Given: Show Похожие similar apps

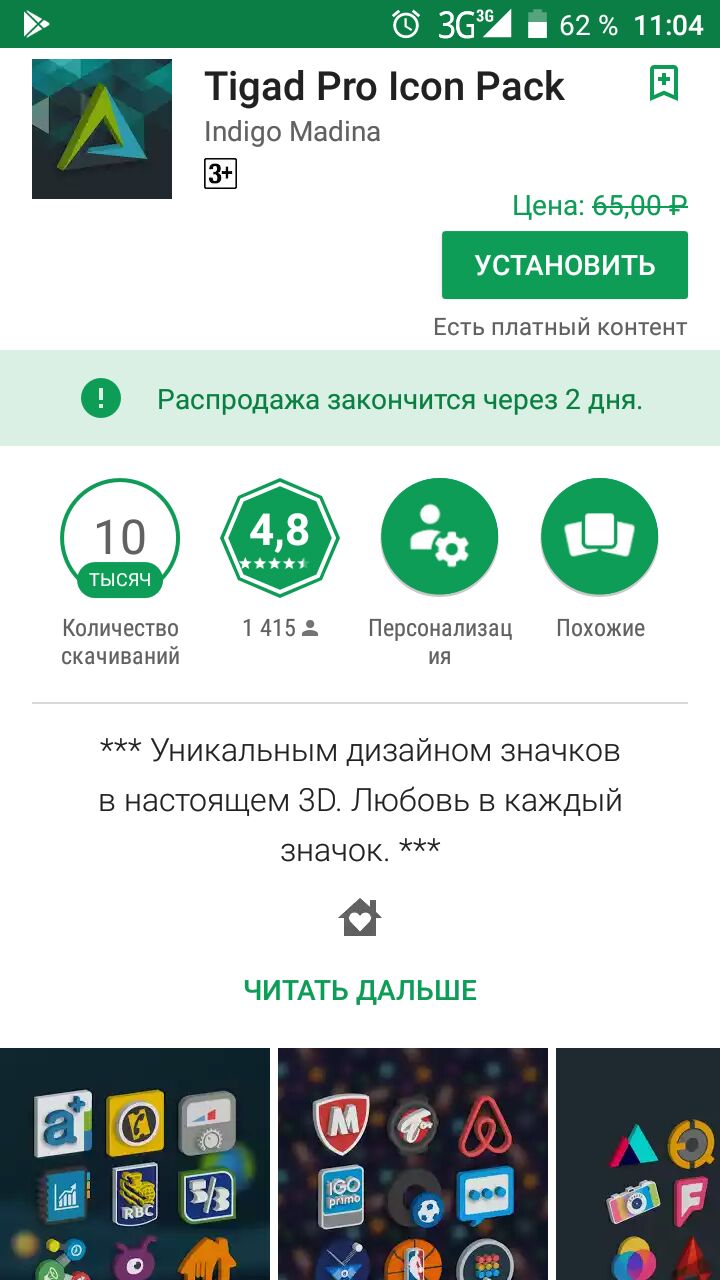Looking at the screenshot, I should point(600,538).
